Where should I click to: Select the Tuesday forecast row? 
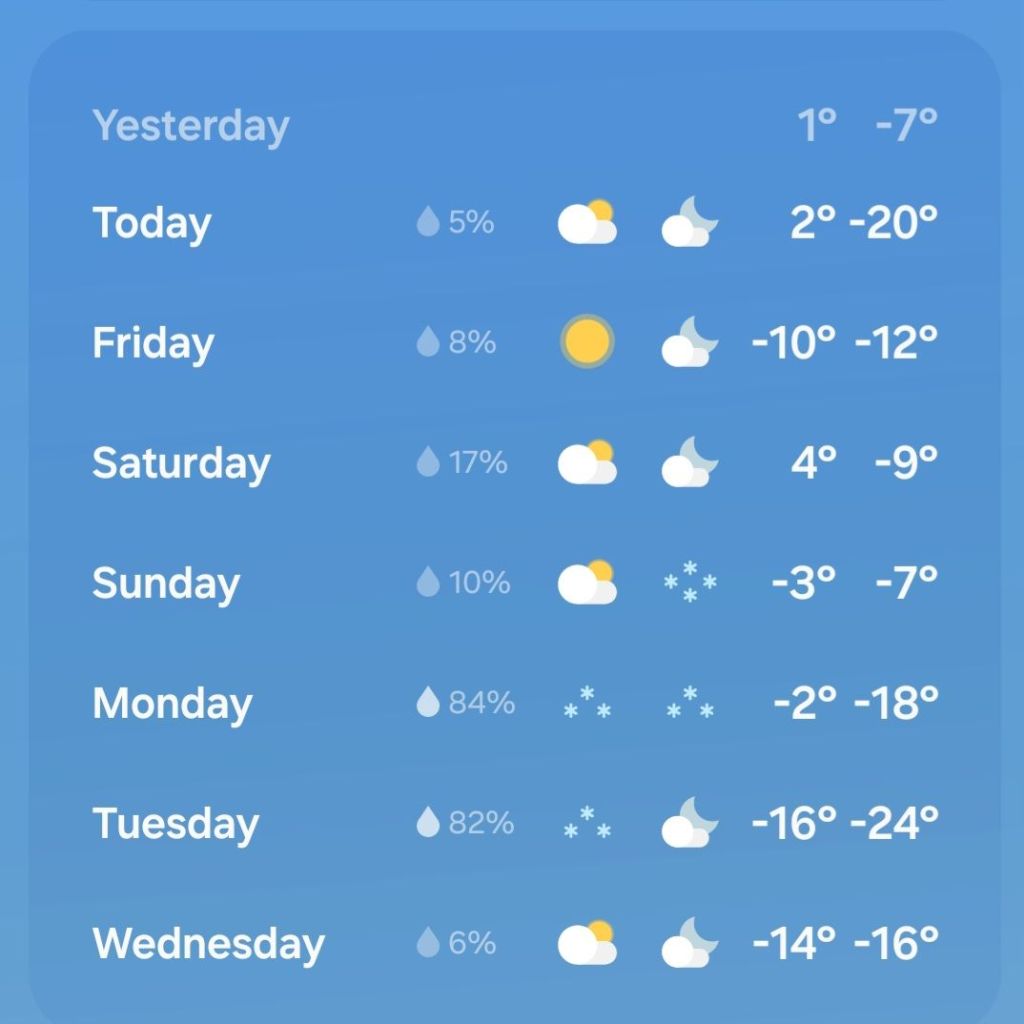point(176,823)
